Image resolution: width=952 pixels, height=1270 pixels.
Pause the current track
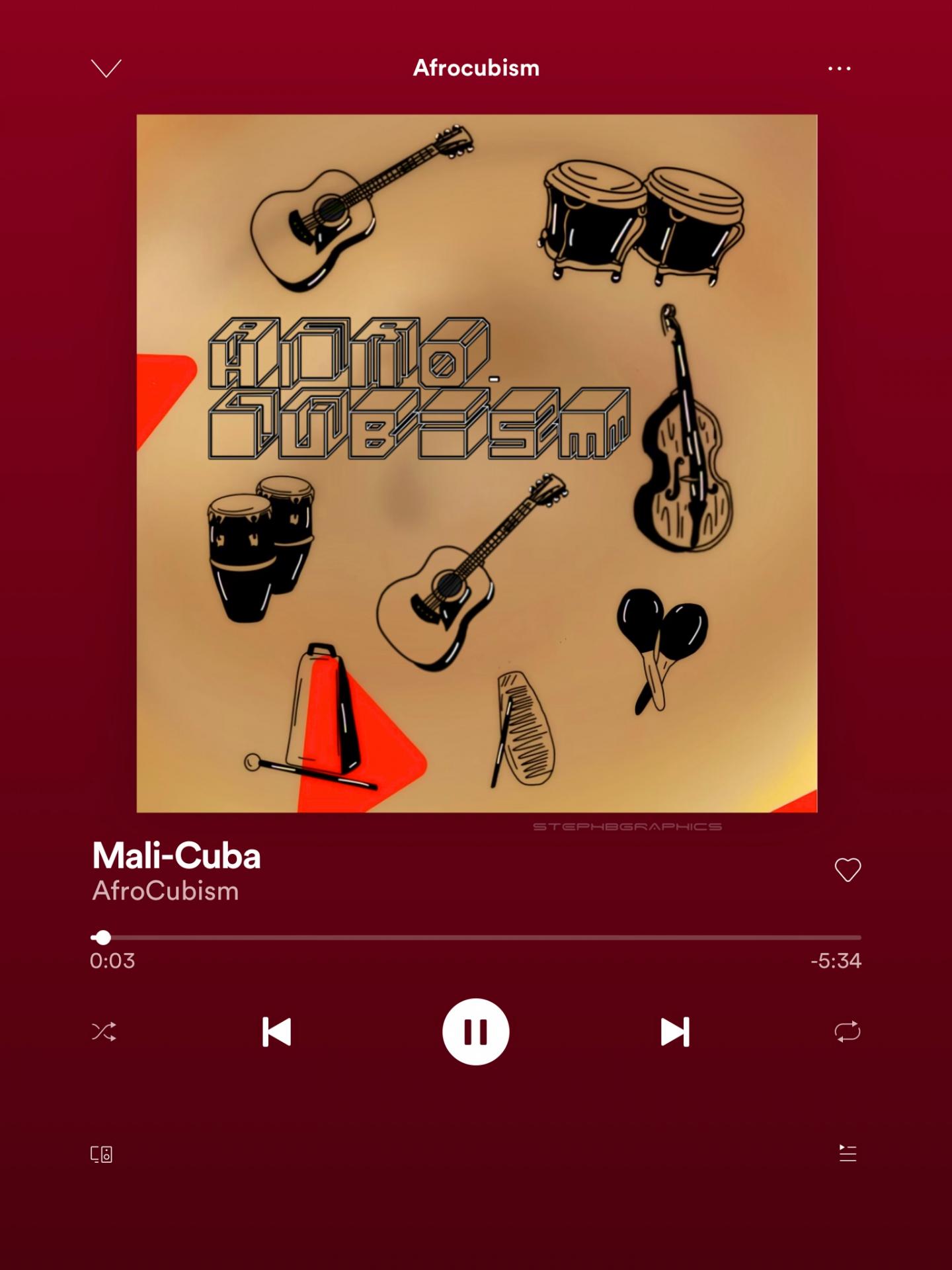pyautogui.click(x=476, y=1032)
